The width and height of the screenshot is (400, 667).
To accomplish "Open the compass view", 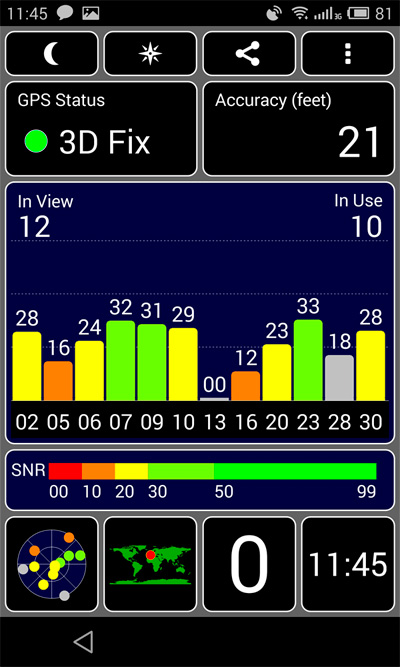I will (x=150, y=54).
